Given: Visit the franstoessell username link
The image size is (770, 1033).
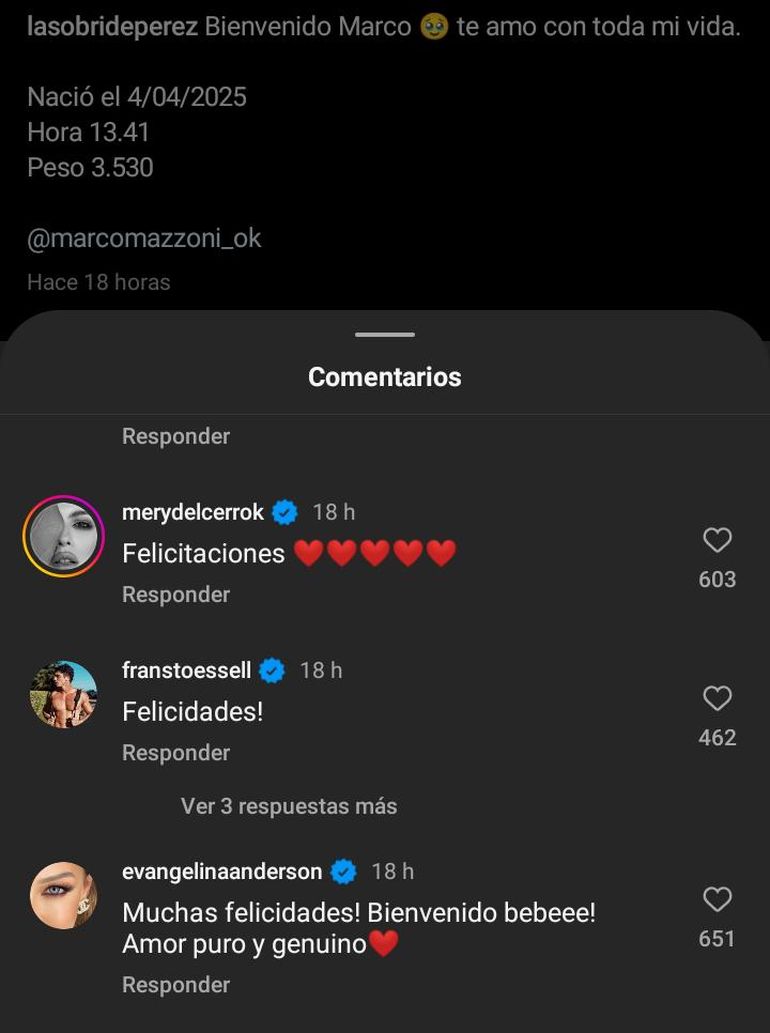Looking at the screenshot, I should (x=187, y=670).
